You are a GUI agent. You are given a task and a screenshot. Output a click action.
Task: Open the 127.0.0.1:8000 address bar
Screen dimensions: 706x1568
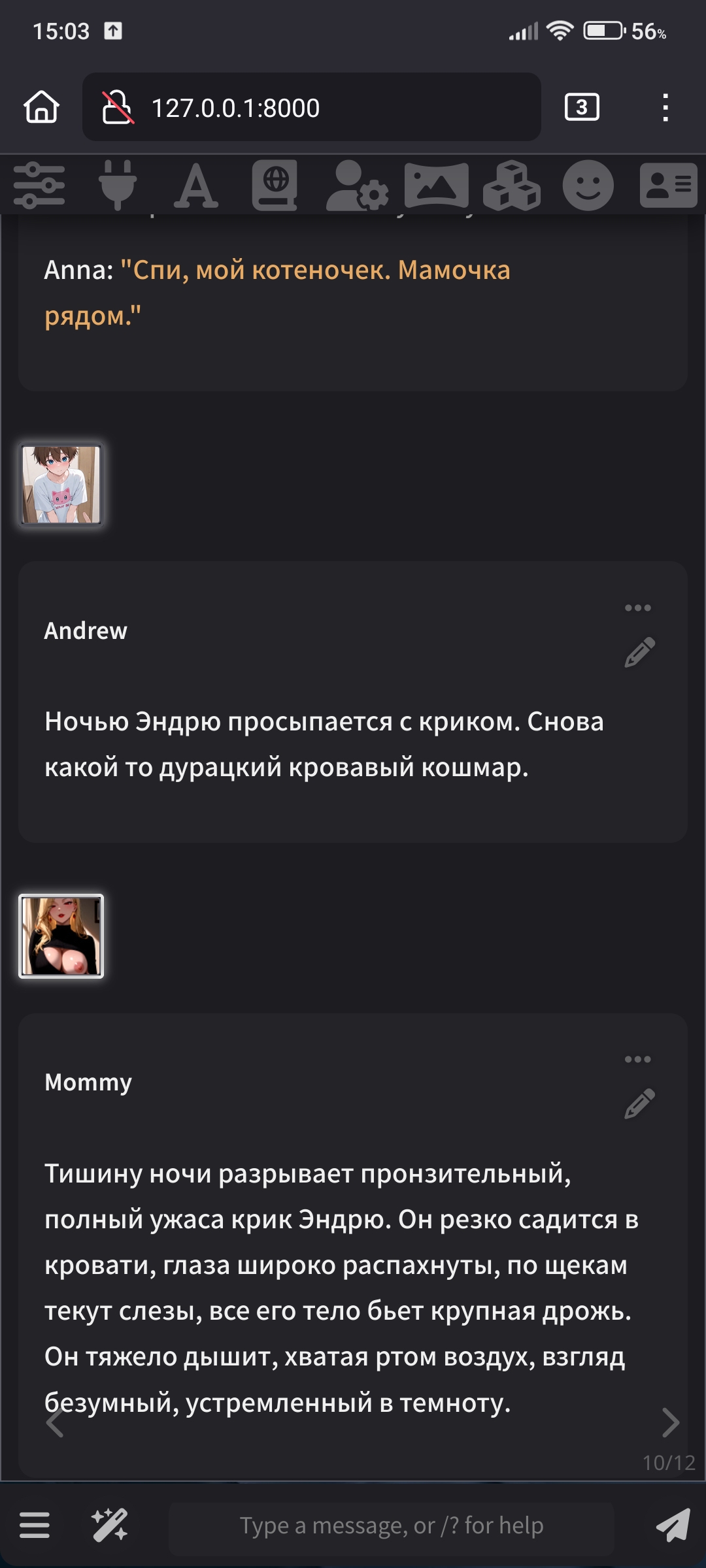[311, 107]
